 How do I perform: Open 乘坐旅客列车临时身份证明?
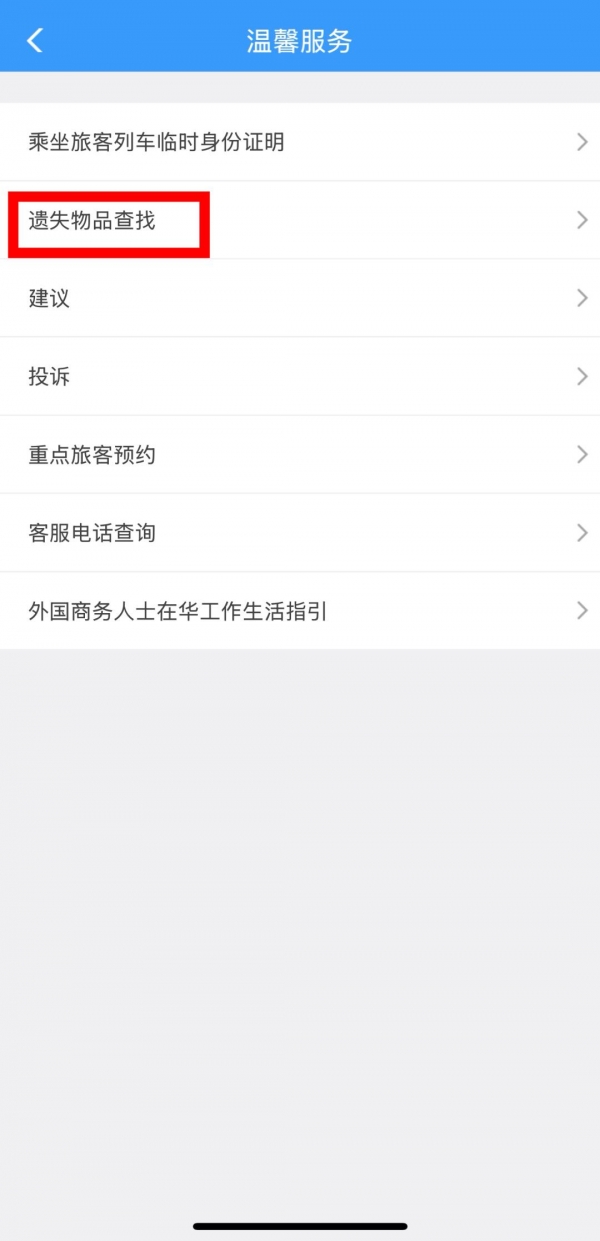[x=300, y=142]
